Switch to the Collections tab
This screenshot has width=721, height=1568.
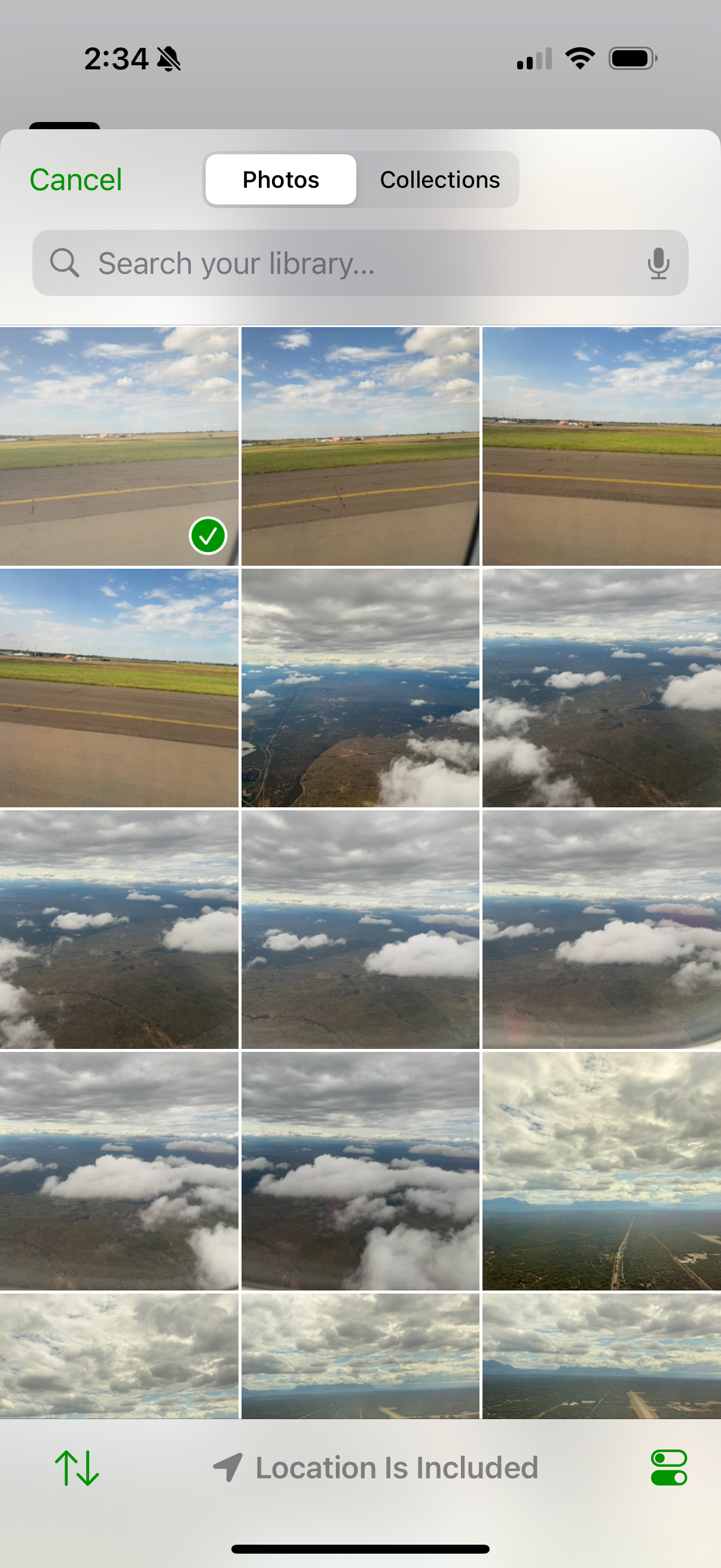point(439,179)
